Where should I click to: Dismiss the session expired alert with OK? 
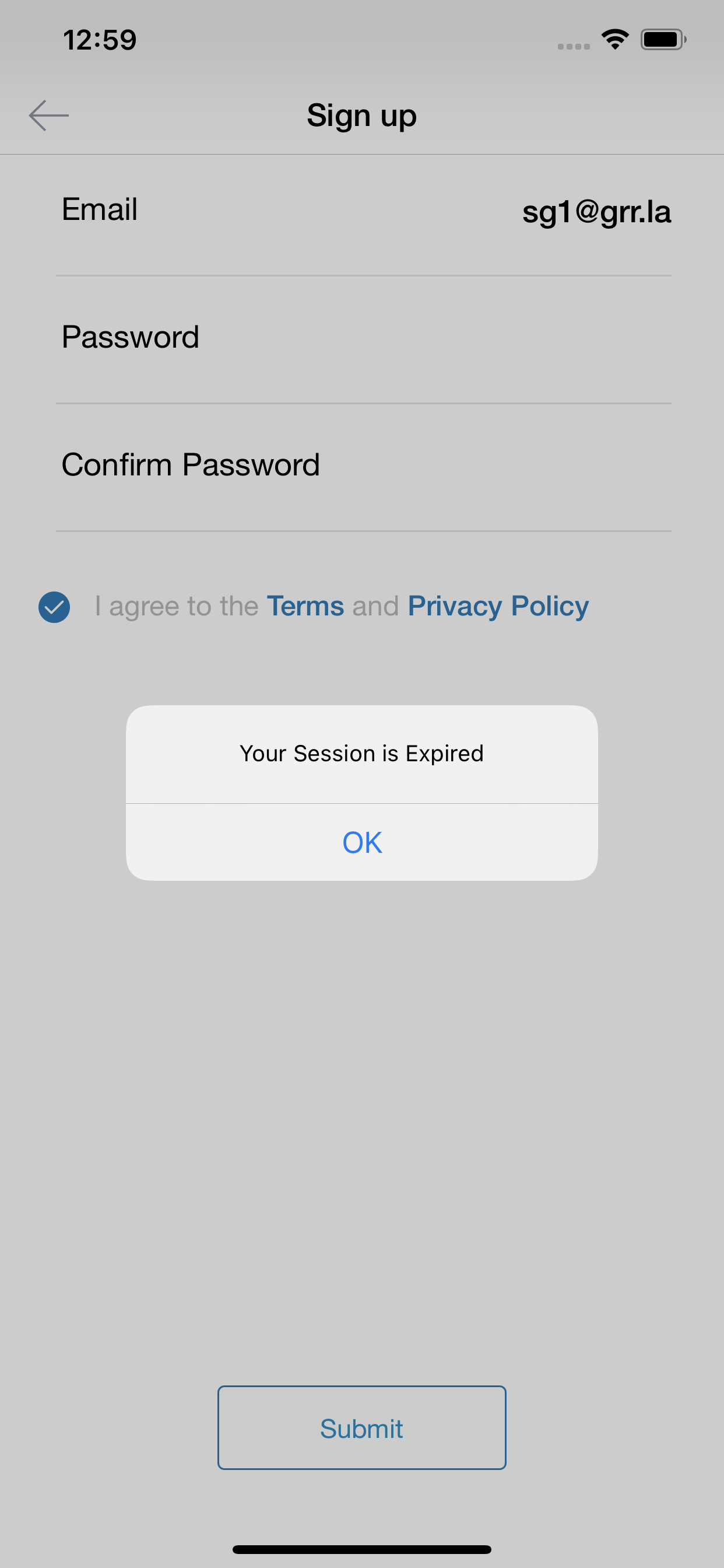click(362, 842)
